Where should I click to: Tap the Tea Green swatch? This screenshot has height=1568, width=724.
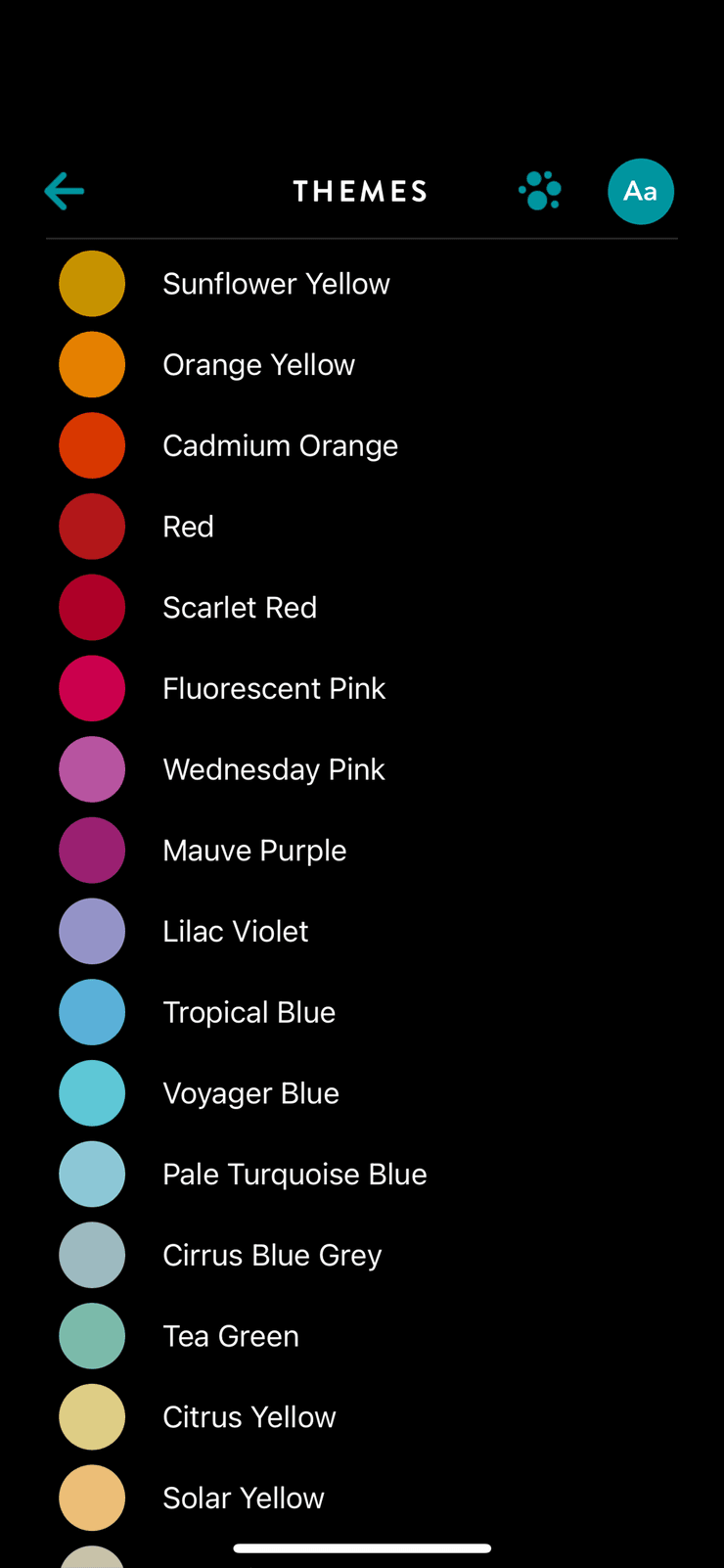[x=92, y=1335]
